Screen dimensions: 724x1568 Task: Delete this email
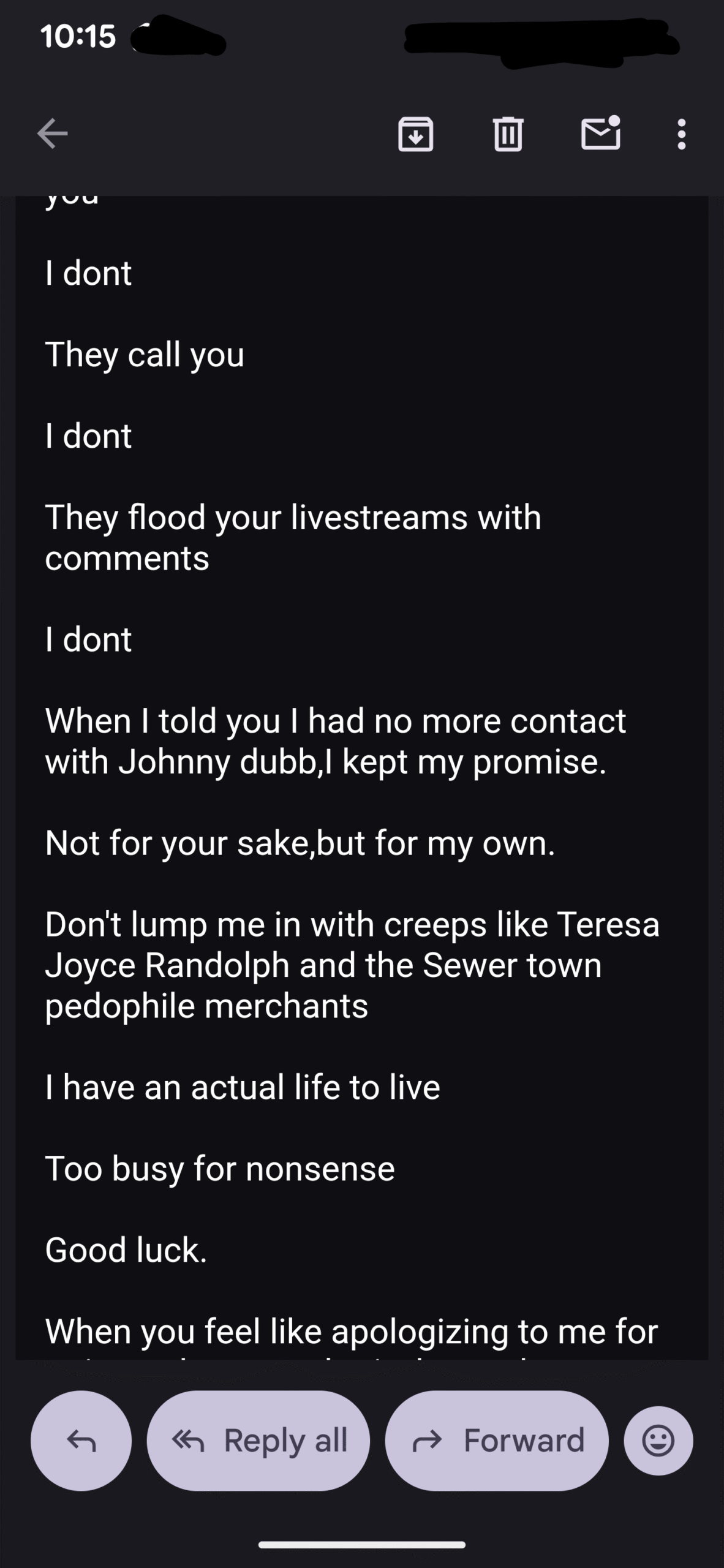508,134
